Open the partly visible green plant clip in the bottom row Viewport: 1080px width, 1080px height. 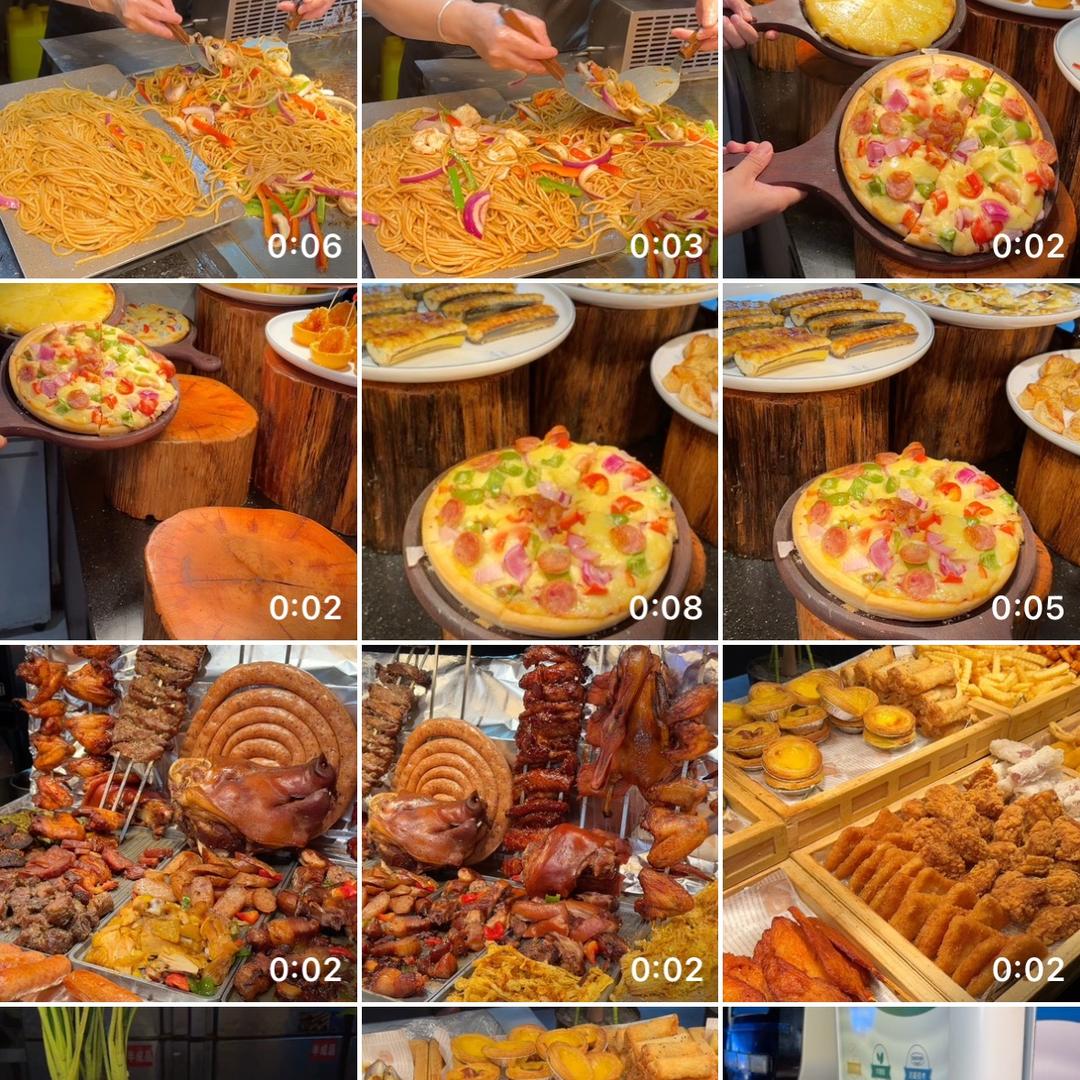178,1046
